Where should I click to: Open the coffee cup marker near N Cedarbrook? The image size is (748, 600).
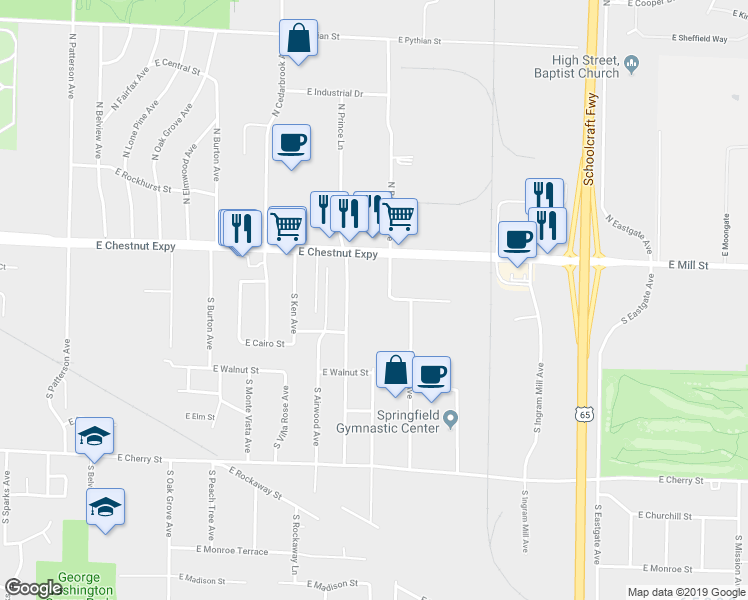pos(291,143)
